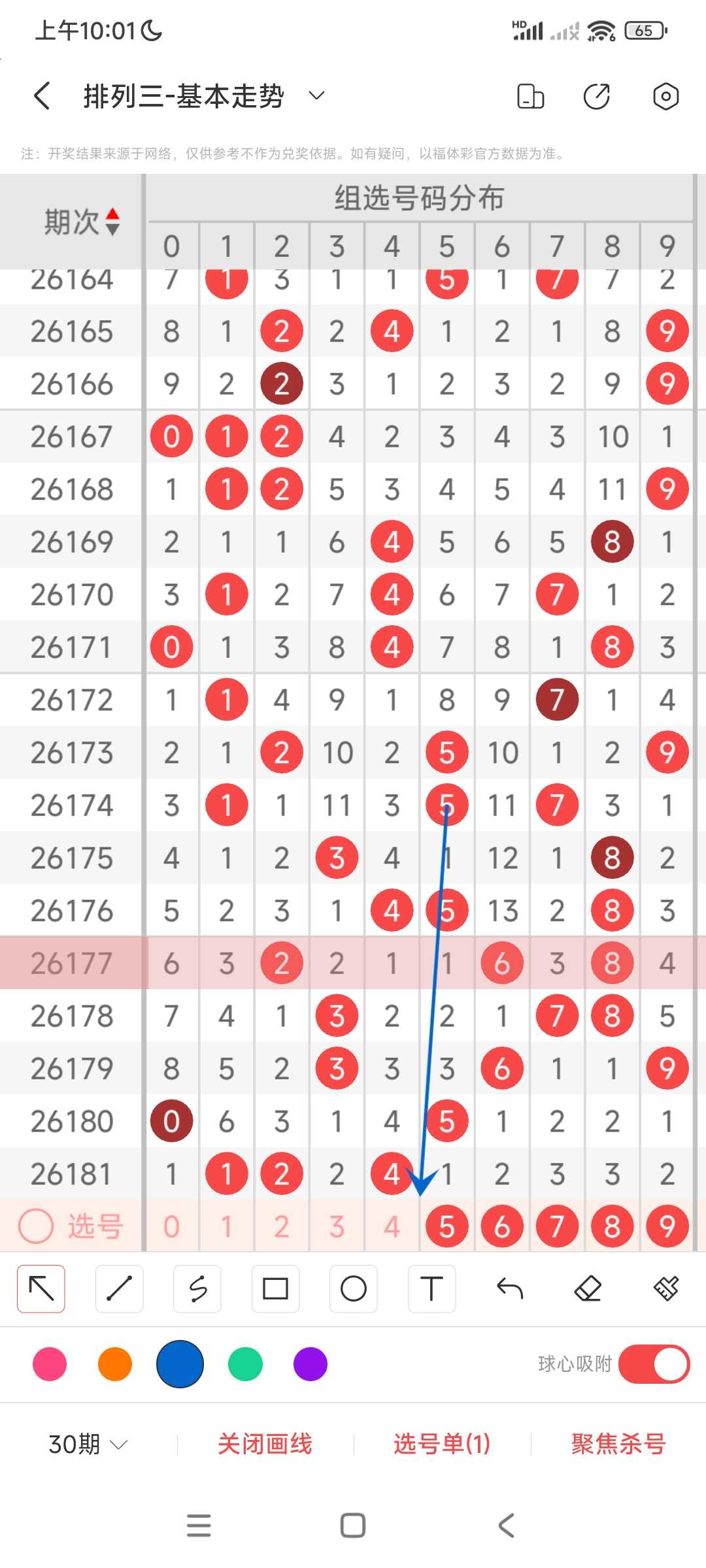Choose the text T tool
Image resolution: width=706 pixels, height=1568 pixels.
pos(431,1289)
